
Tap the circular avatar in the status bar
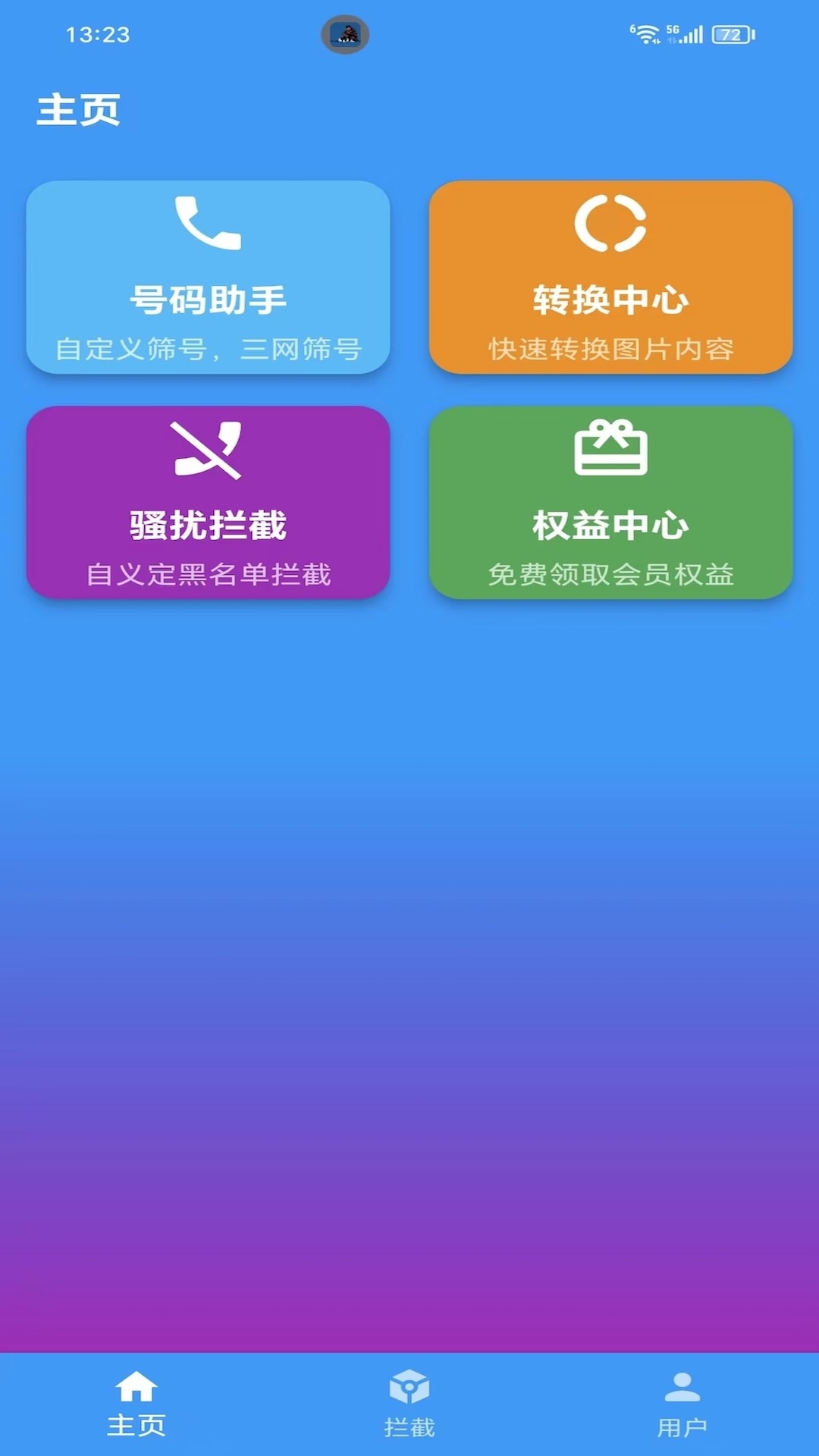345,35
